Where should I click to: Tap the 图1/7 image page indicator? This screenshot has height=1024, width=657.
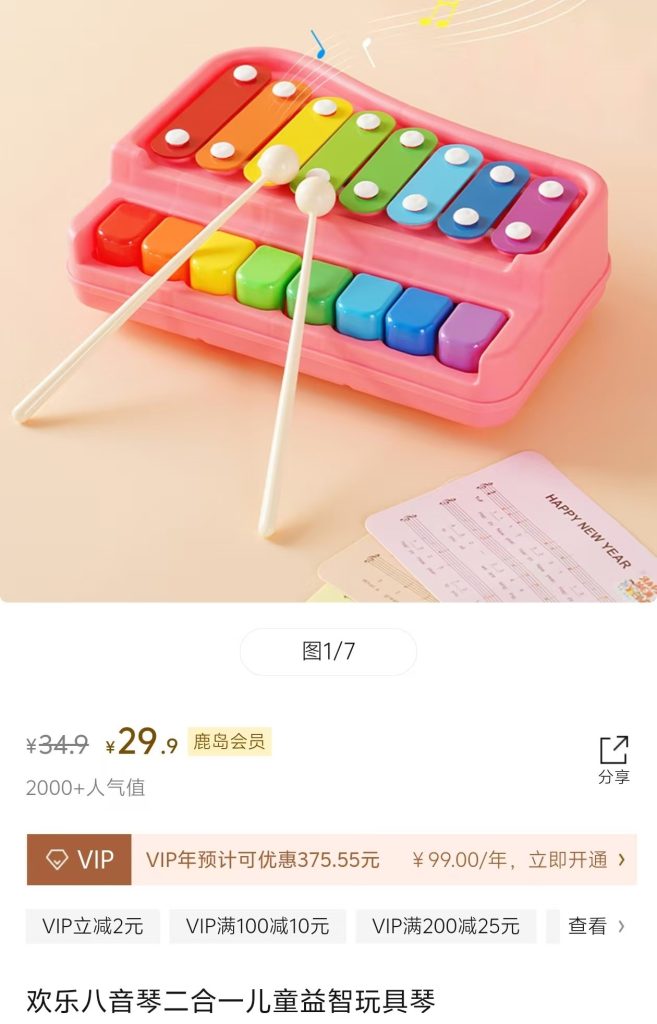click(328, 652)
